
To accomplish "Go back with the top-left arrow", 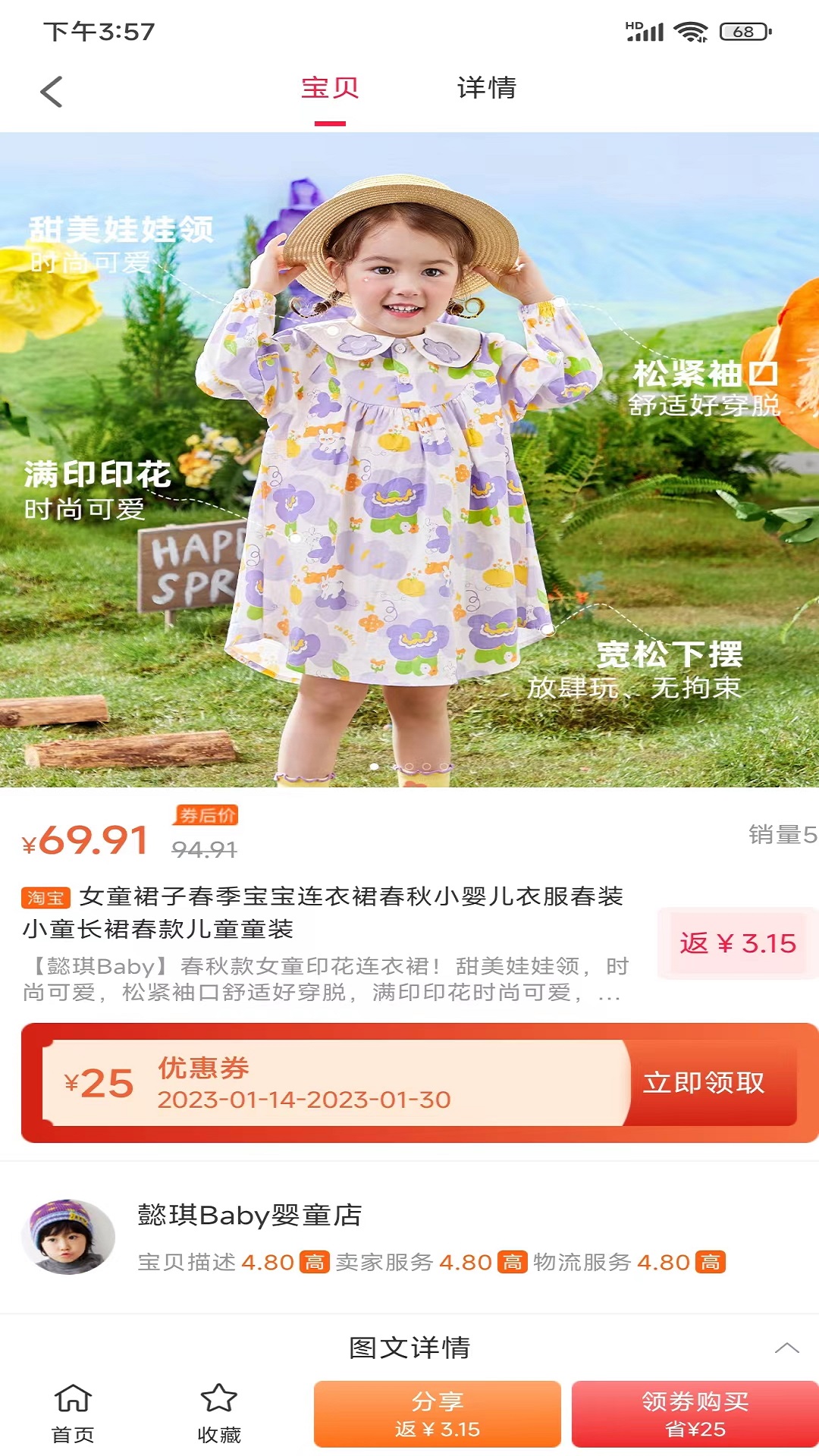I will (x=51, y=92).
